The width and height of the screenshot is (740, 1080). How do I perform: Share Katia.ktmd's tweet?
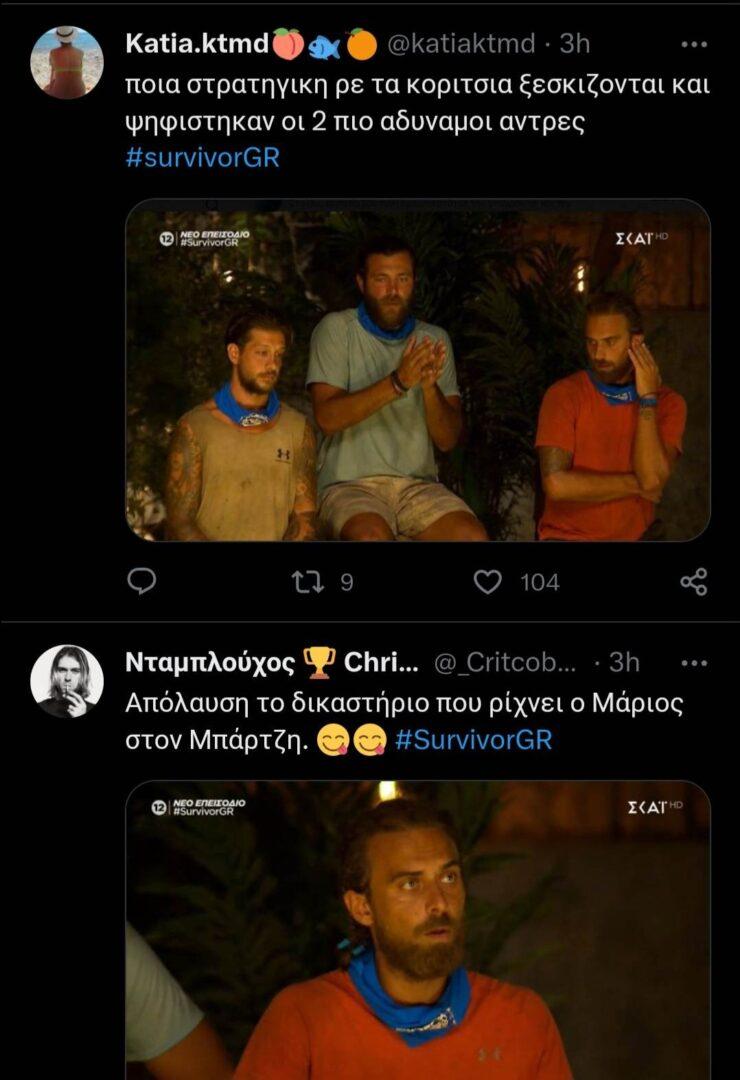pos(693,581)
